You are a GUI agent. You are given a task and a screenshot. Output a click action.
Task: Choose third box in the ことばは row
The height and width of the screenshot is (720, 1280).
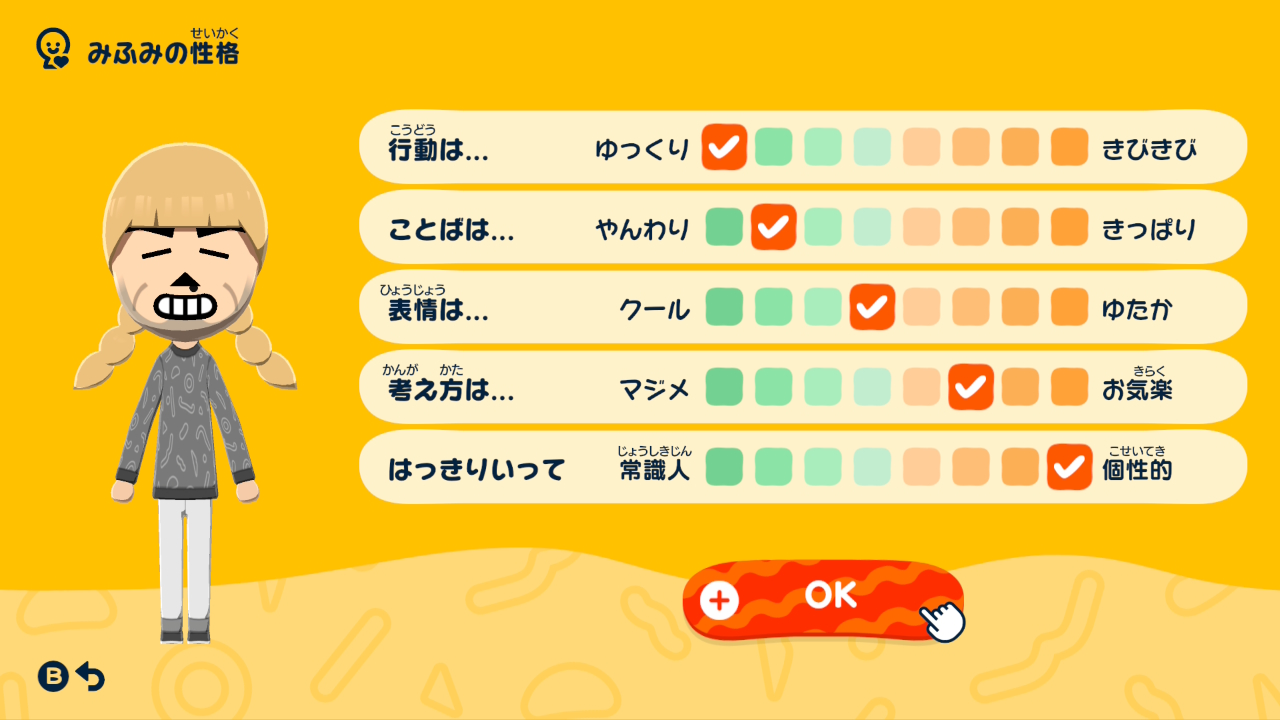point(823,228)
